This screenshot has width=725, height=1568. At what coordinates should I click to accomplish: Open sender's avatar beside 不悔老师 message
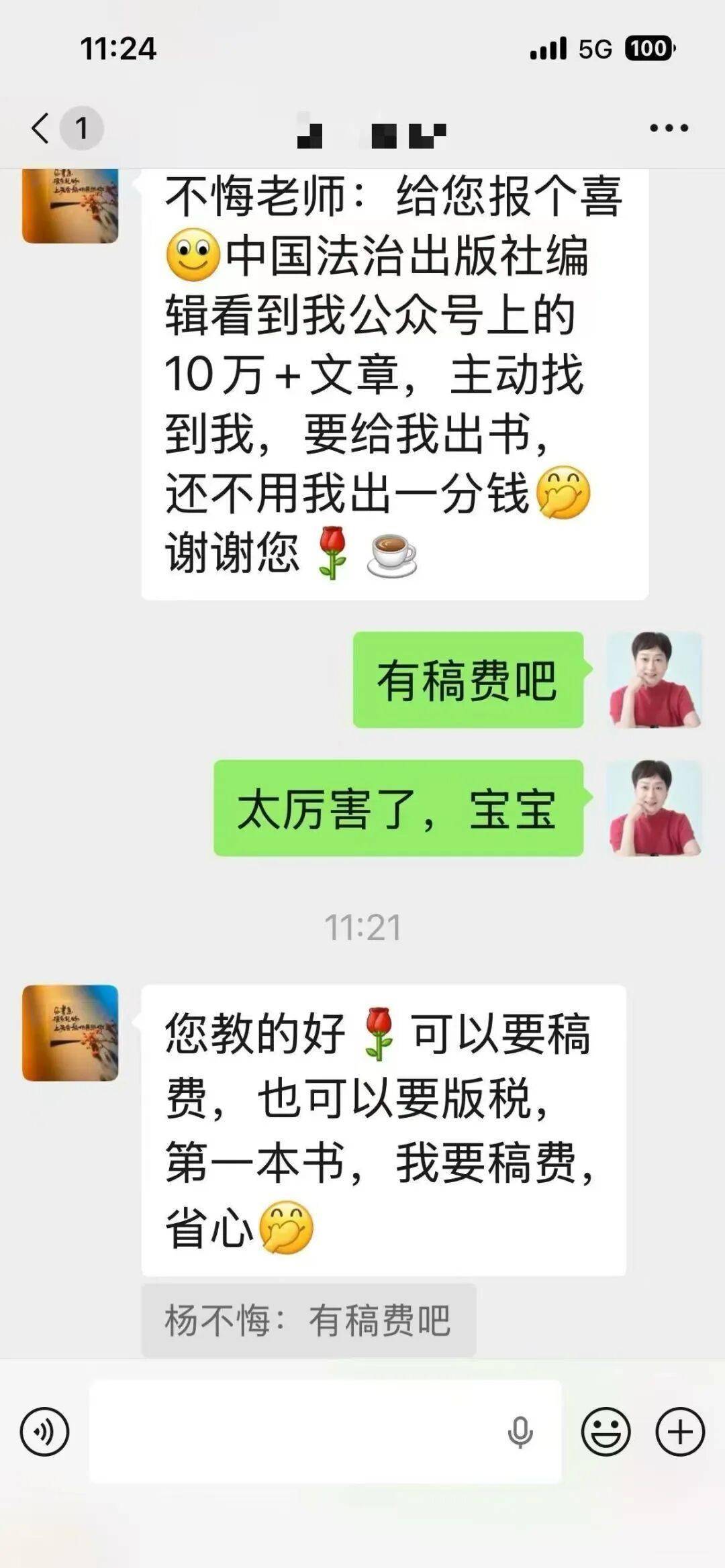pos(70,206)
